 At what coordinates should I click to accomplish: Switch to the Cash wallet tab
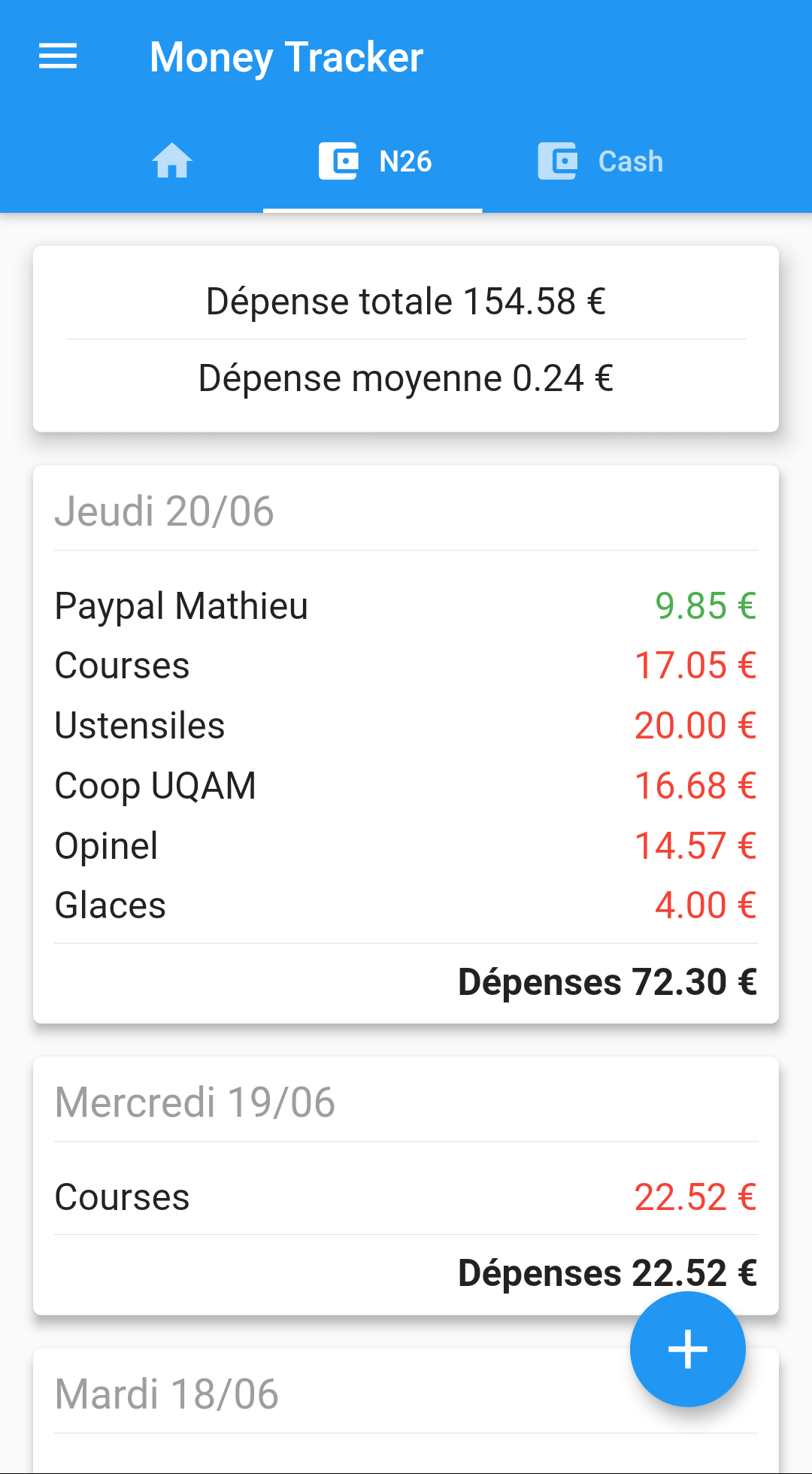(600, 161)
